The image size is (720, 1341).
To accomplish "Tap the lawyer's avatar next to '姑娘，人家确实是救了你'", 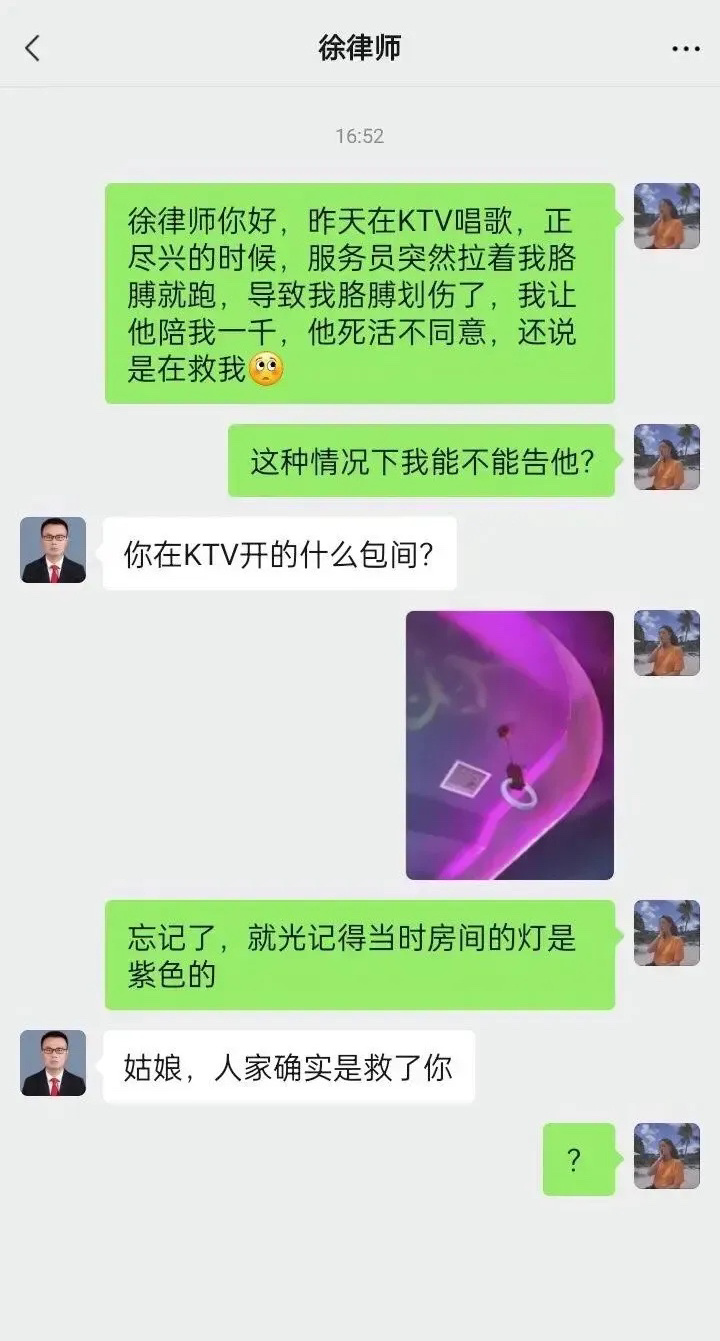I will (x=52, y=1063).
